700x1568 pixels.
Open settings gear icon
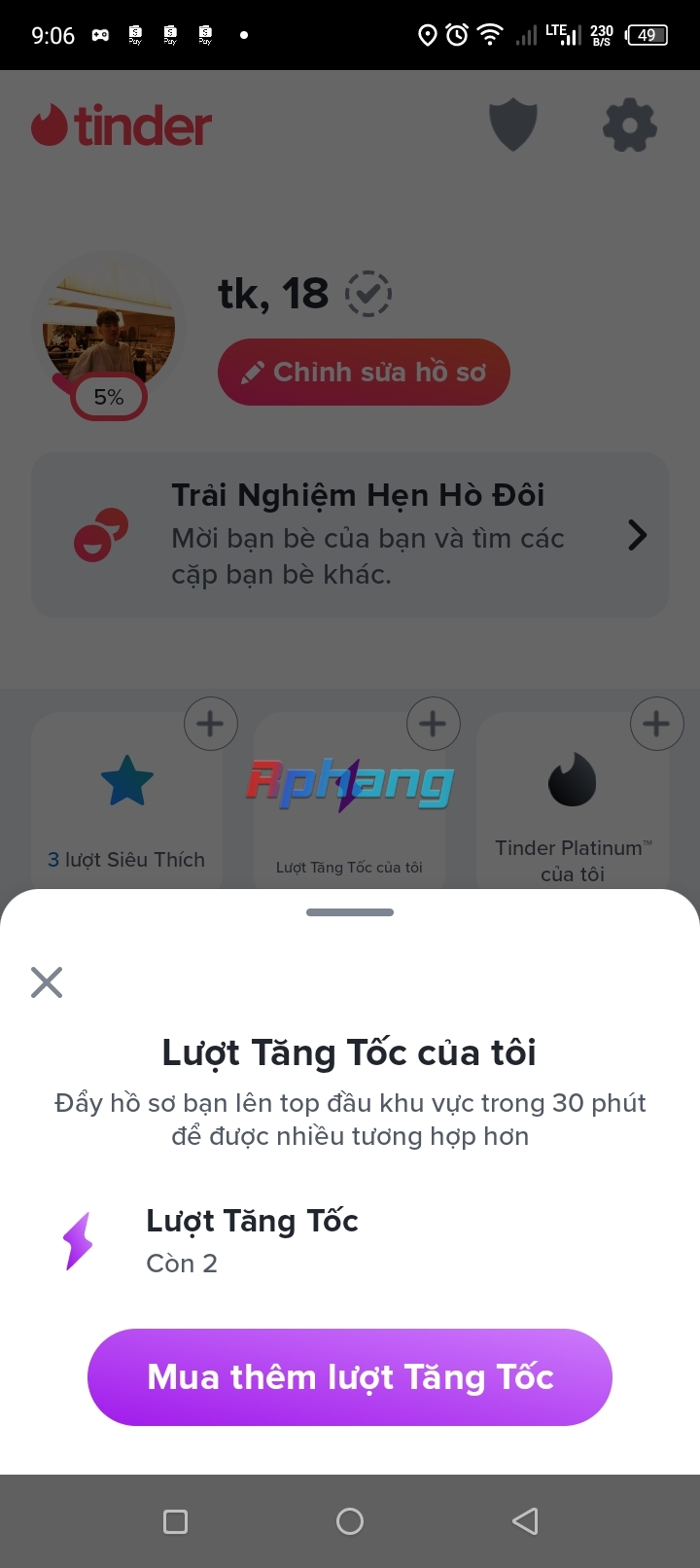(x=629, y=125)
